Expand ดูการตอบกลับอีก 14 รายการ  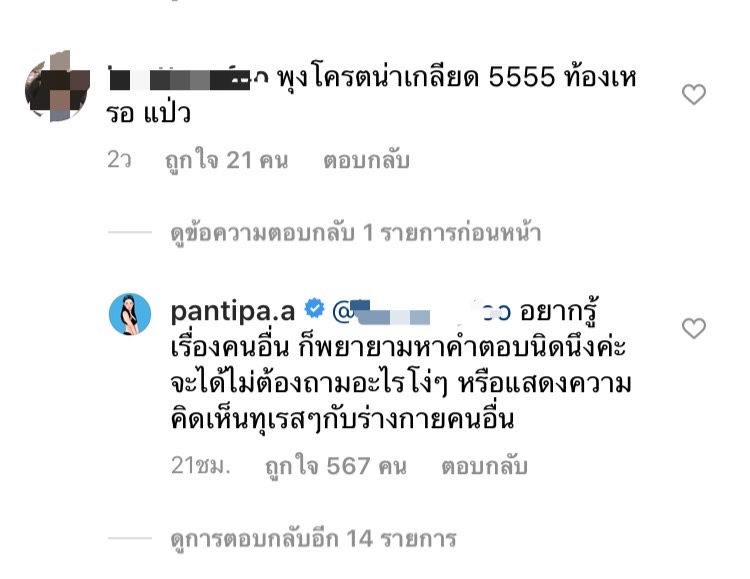click(311, 539)
